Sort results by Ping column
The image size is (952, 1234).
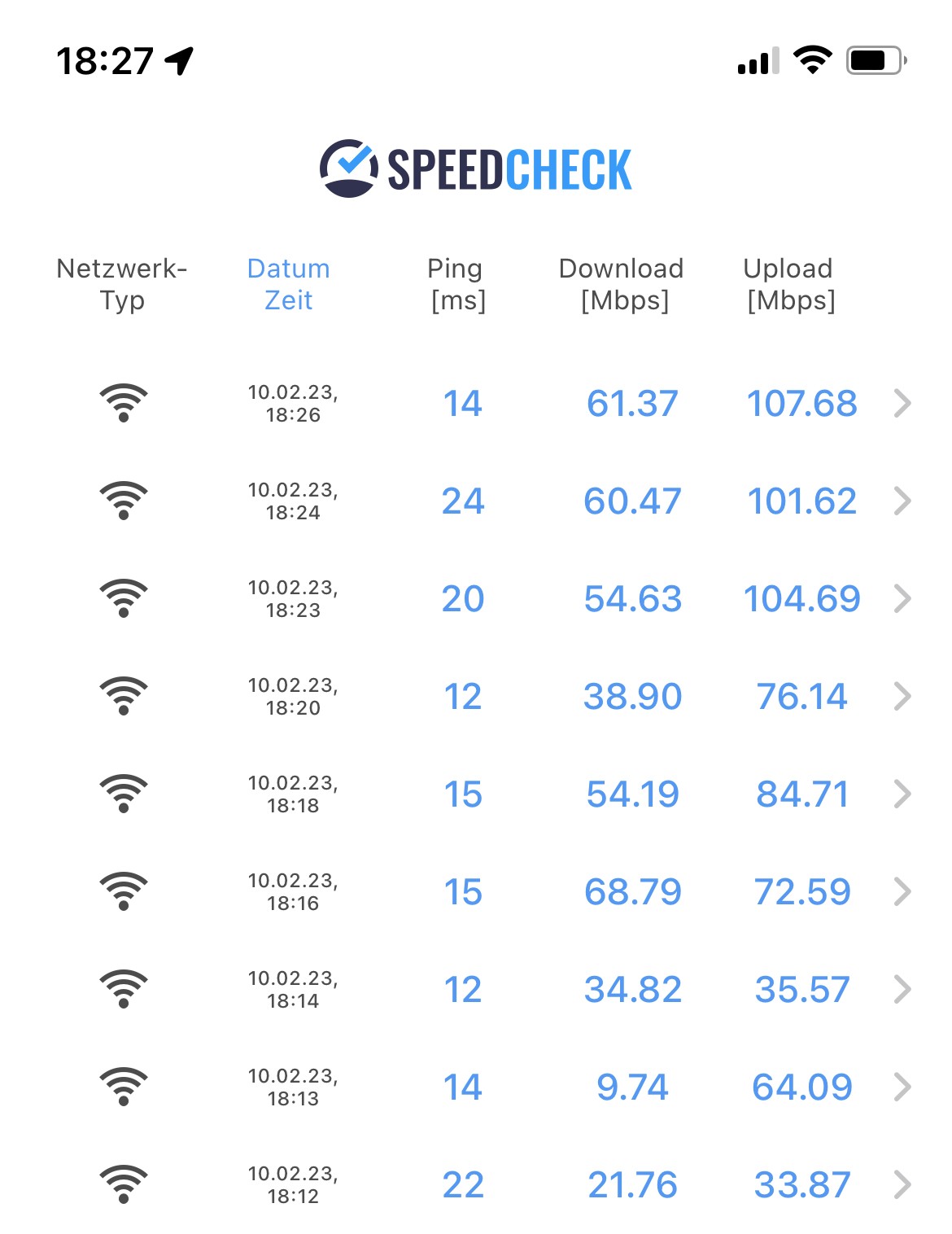click(457, 284)
